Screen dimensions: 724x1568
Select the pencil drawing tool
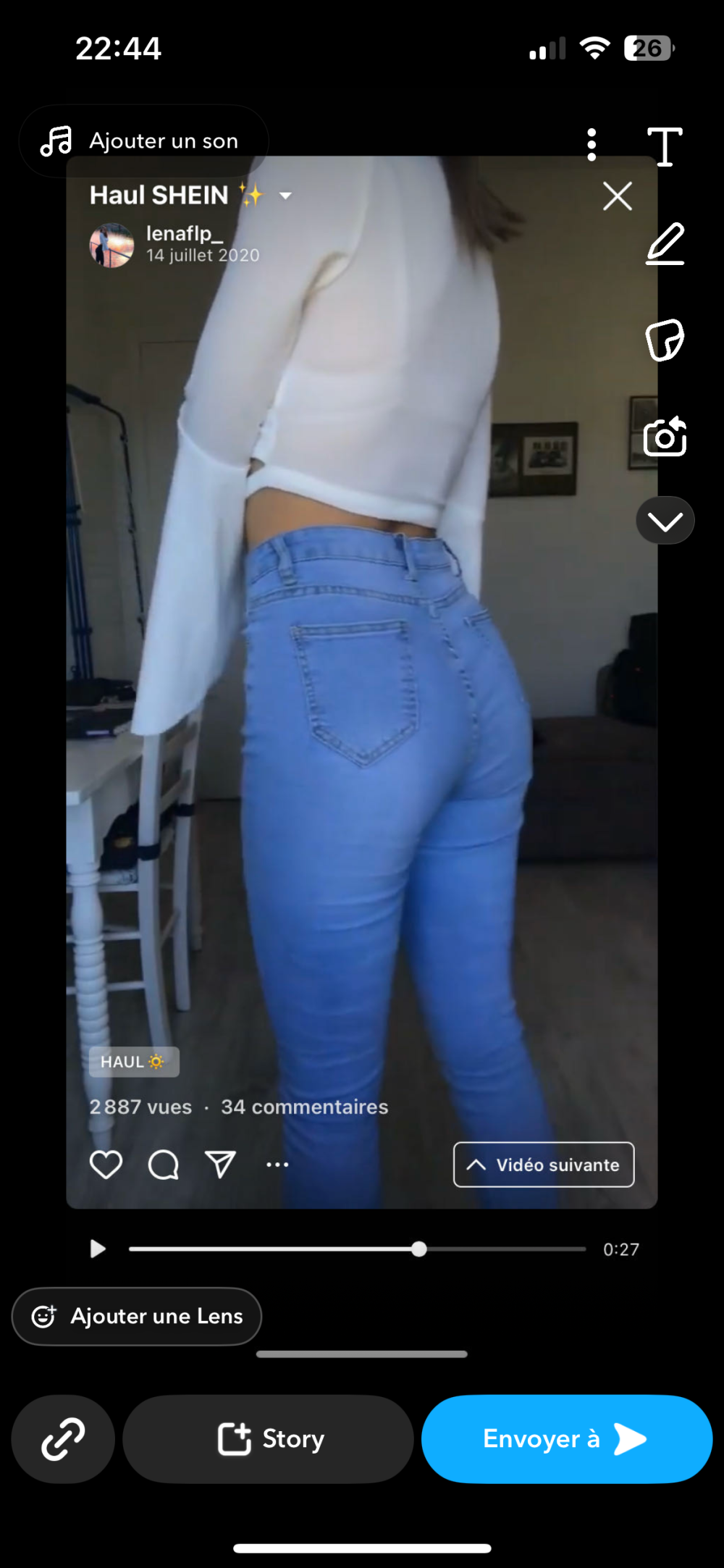(x=665, y=244)
